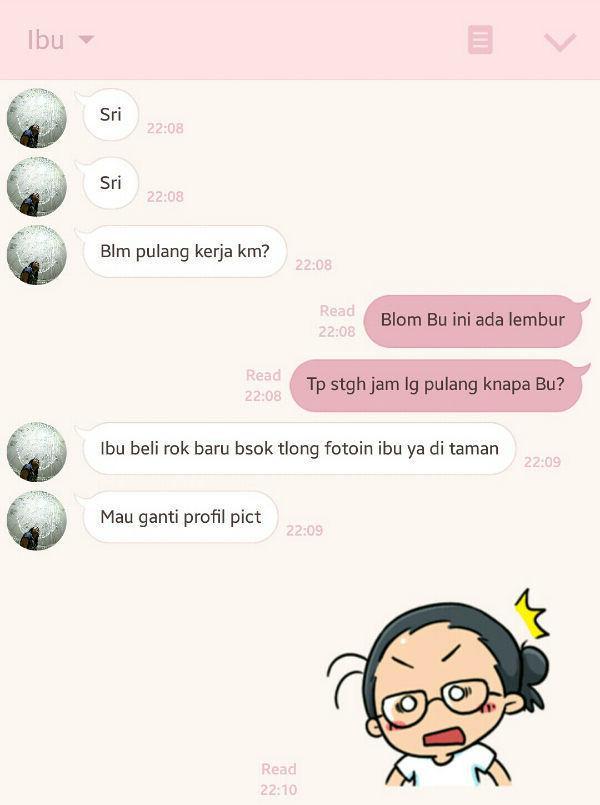Open Ibu's avatar beside 'Mau ganti profil pict'
The width and height of the screenshot is (600, 805).
click(x=37, y=520)
